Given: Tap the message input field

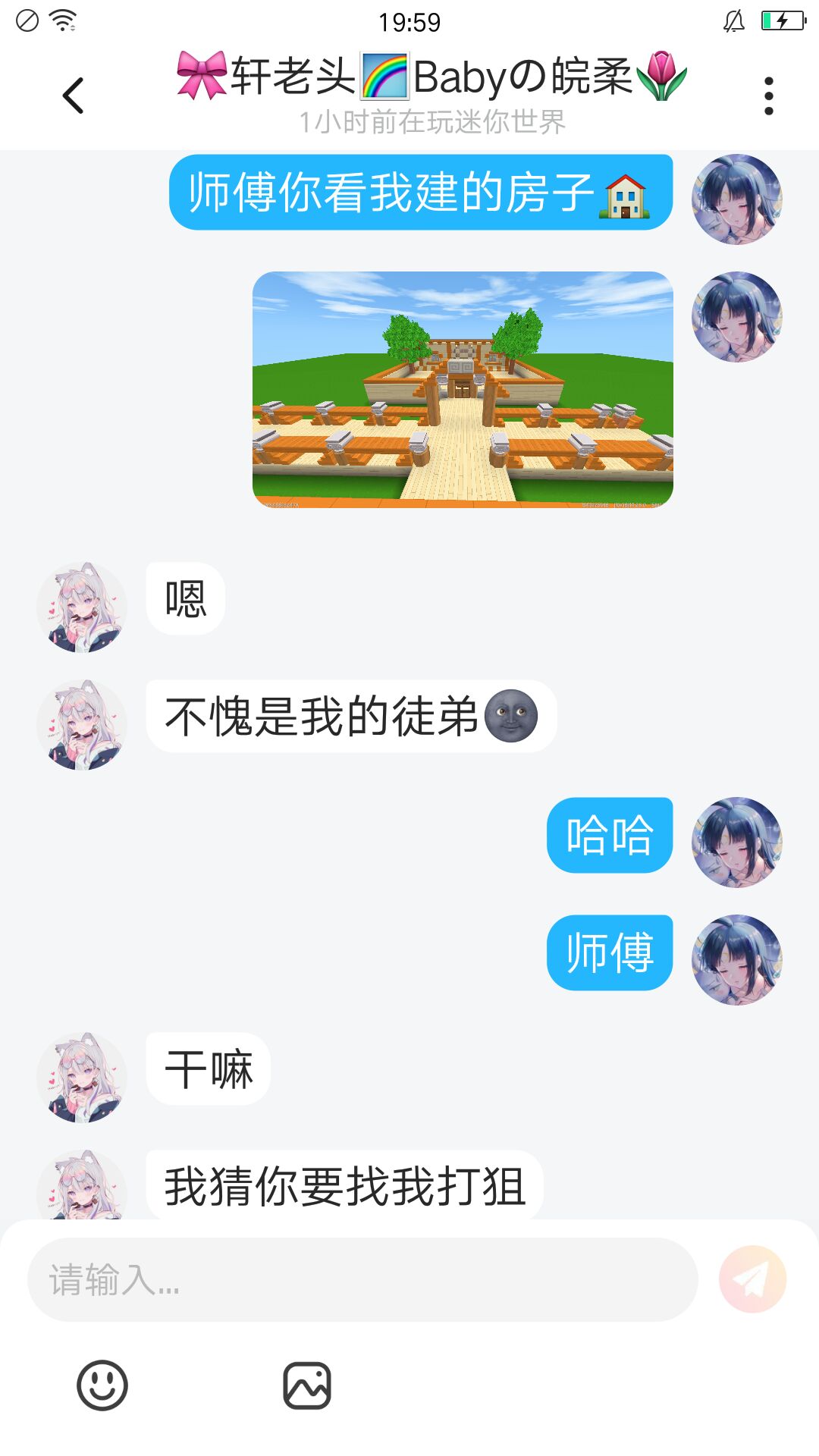Looking at the screenshot, I should pos(362,1279).
